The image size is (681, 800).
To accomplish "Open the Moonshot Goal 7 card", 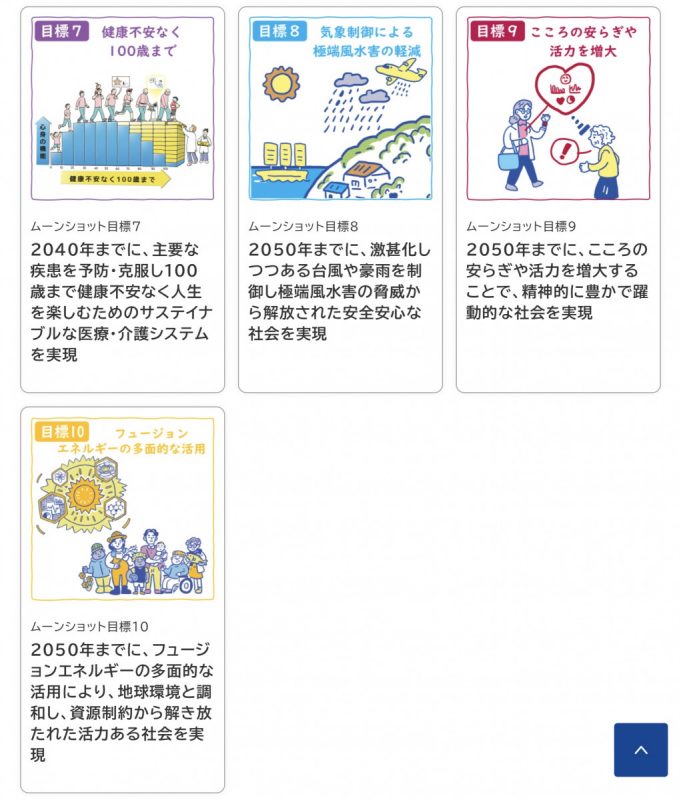I will [122, 200].
